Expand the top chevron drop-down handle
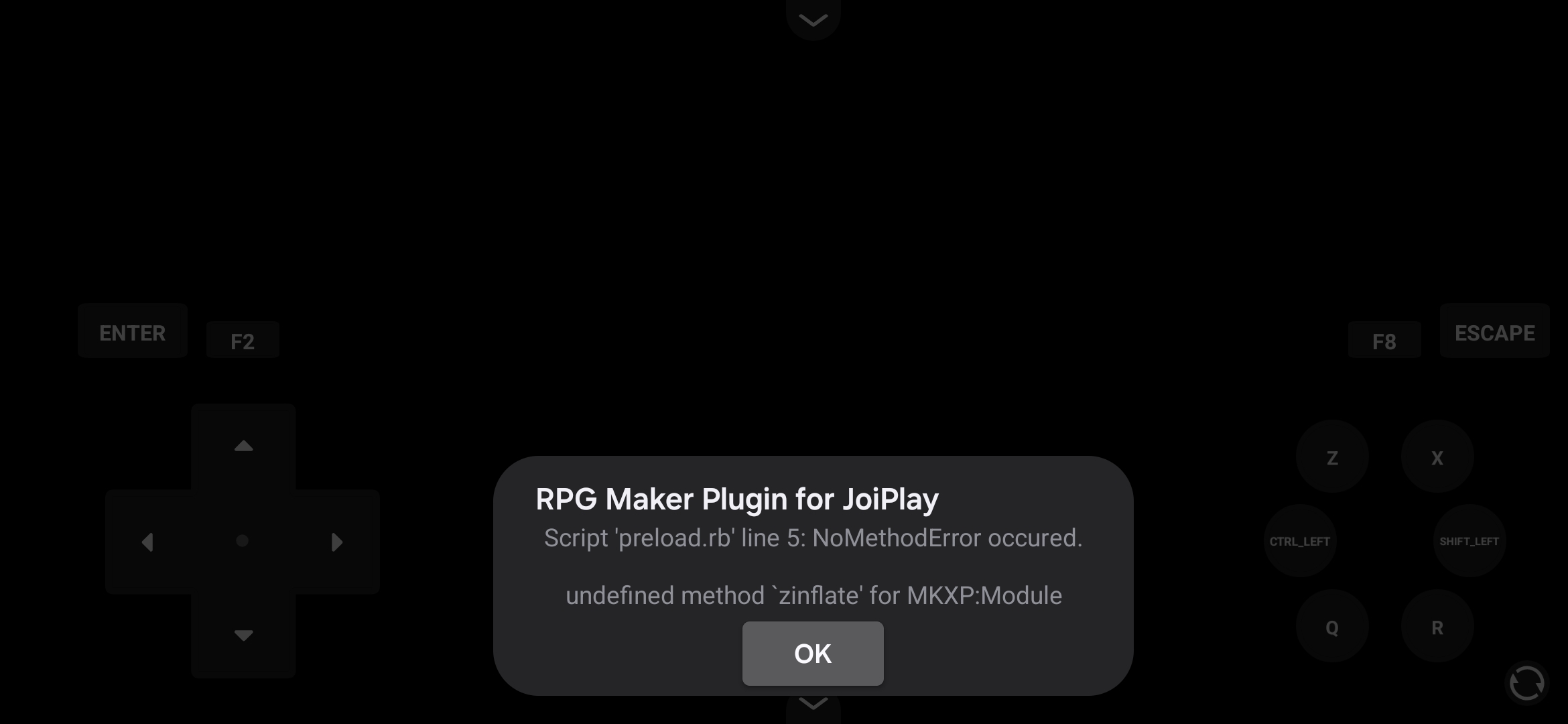 click(813, 20)
